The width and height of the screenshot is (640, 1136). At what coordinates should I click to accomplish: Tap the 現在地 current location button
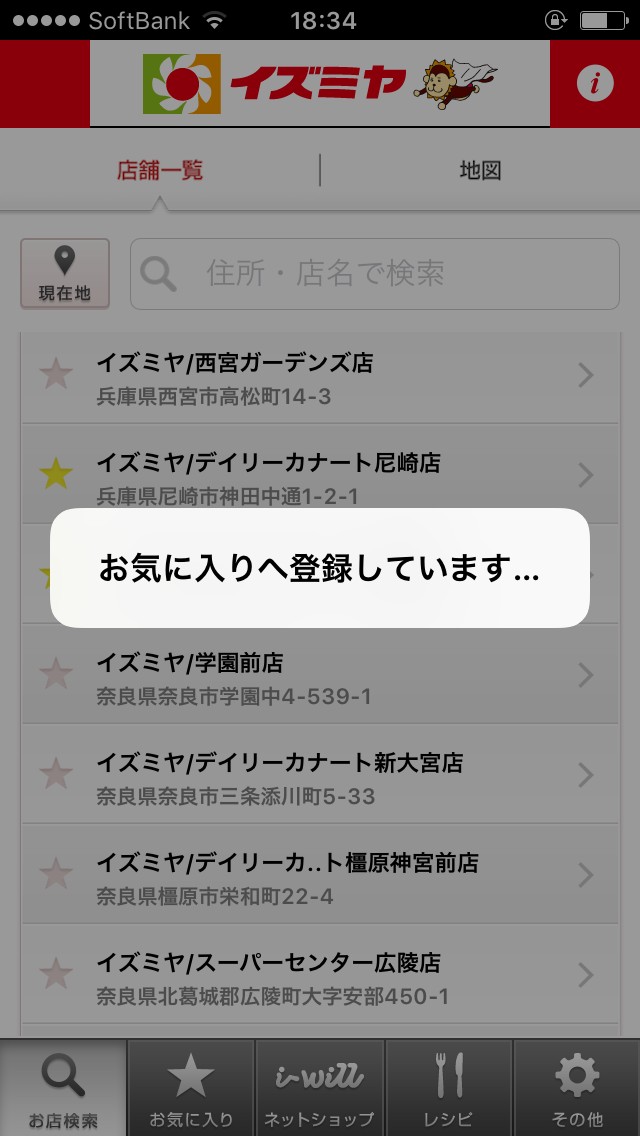[65, 273]
